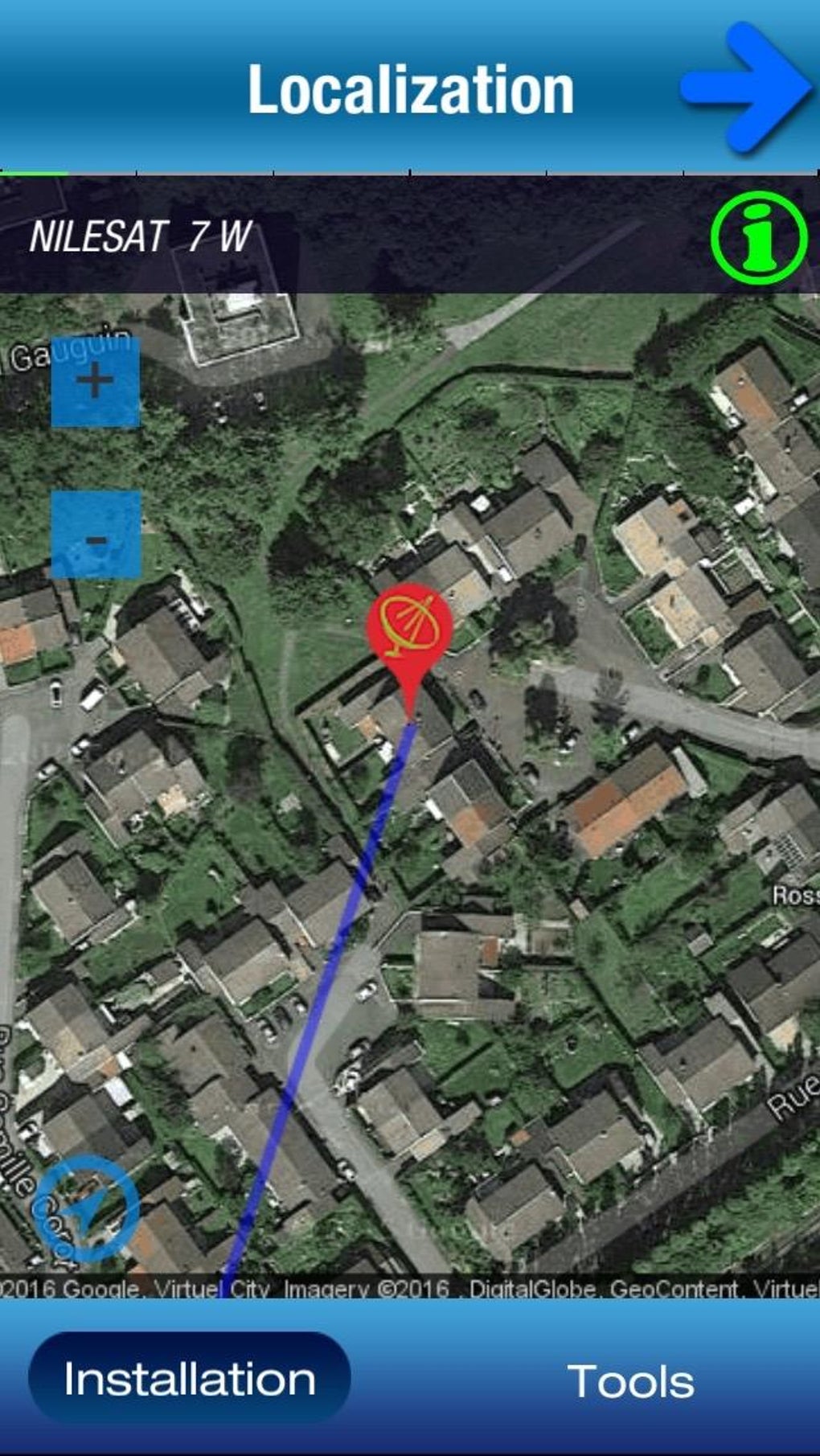Tap the green progress bar below the title
This screenshot has width=820, height=1456.
tap(34, 171)
